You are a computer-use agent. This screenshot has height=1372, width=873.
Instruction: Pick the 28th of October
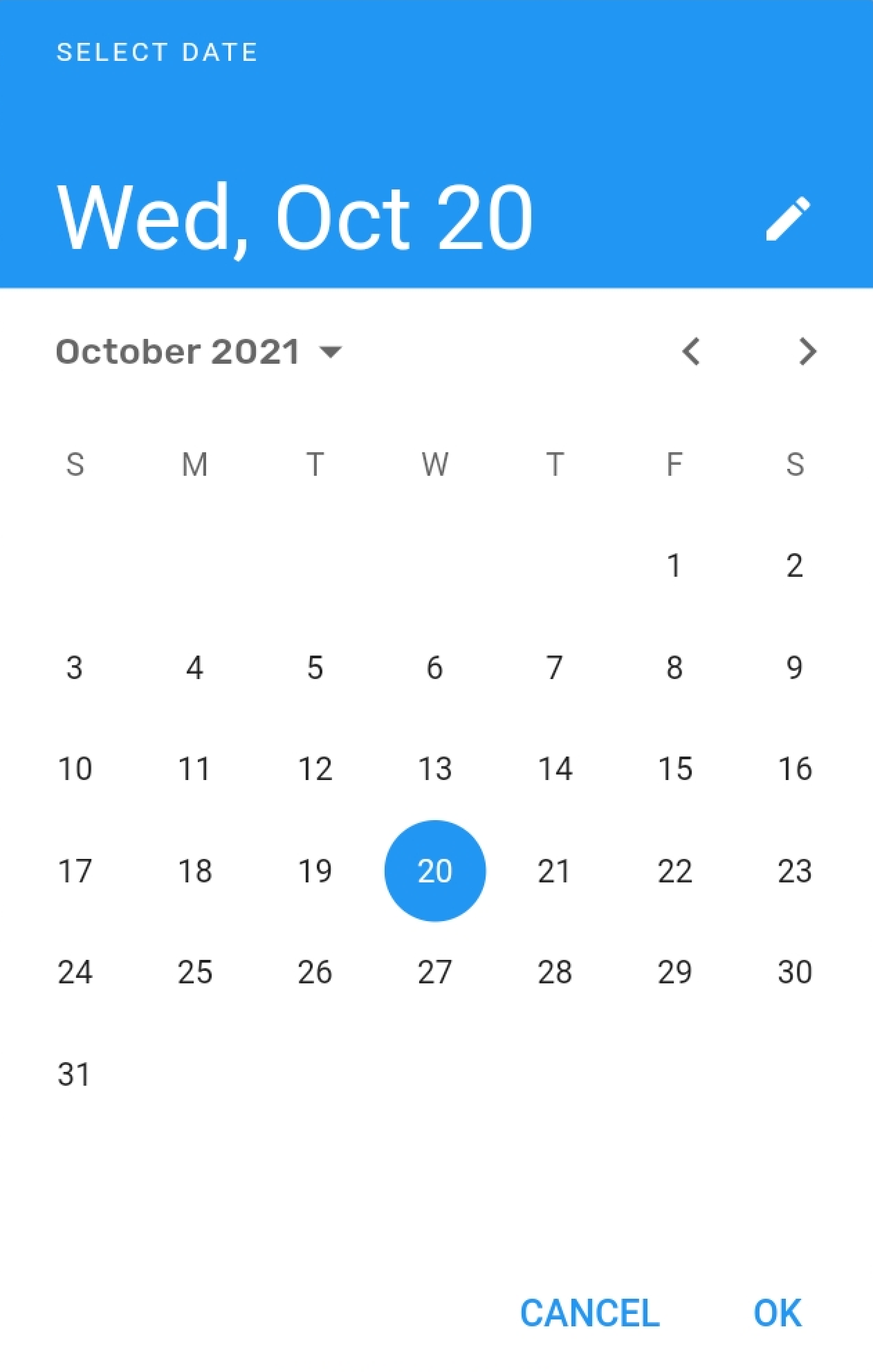pyautogui.click(x=554, y=972)
